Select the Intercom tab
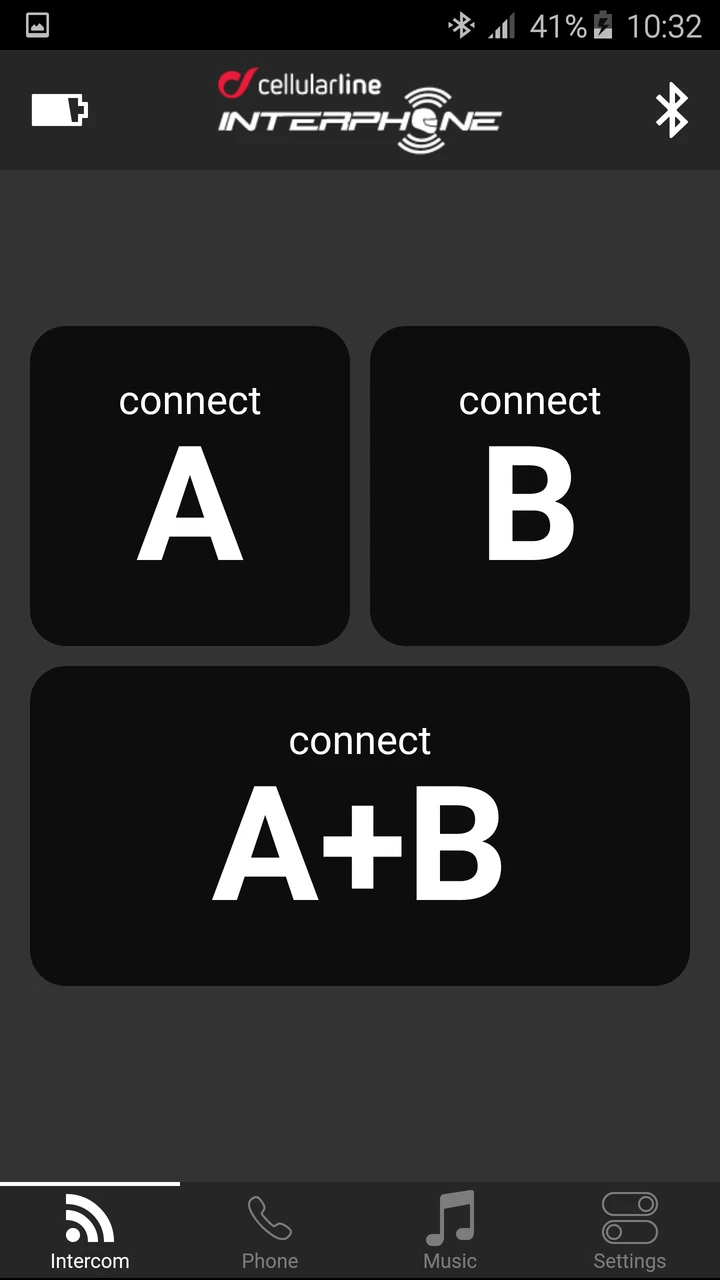 pyautogui.click(x=90, y=1232)
